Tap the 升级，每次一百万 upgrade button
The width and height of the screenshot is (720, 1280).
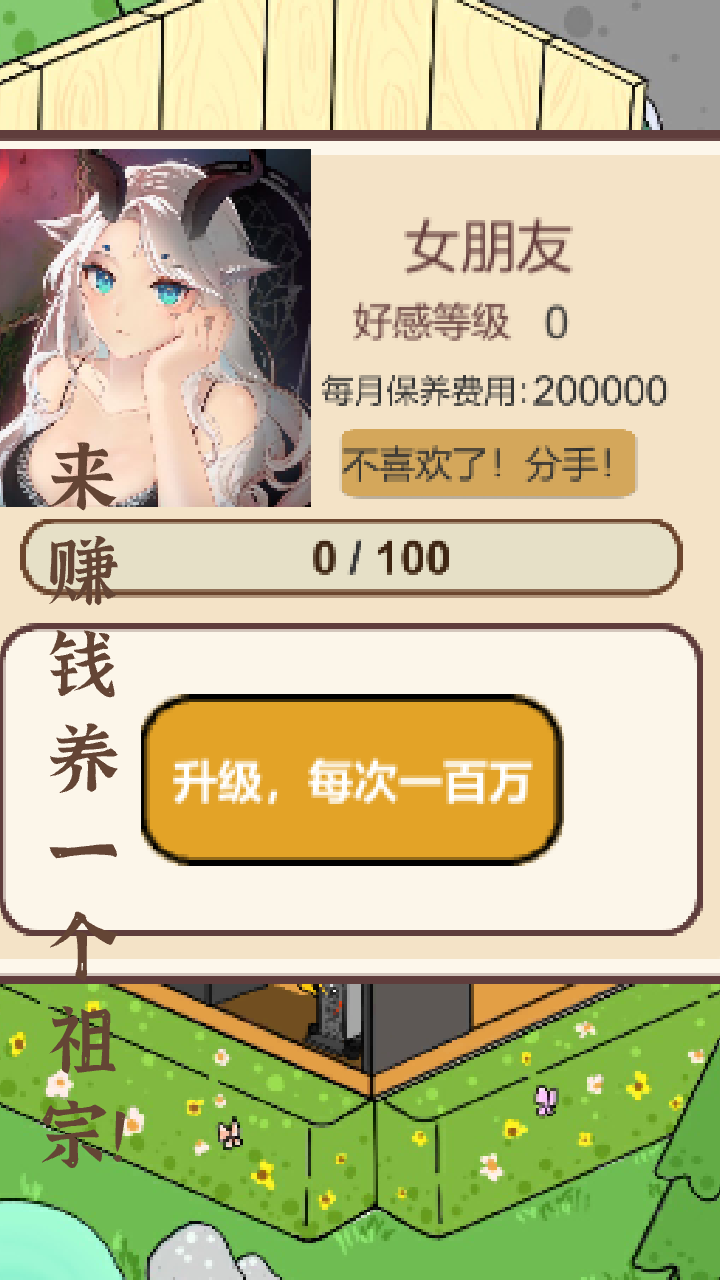(x=351, y=781)
